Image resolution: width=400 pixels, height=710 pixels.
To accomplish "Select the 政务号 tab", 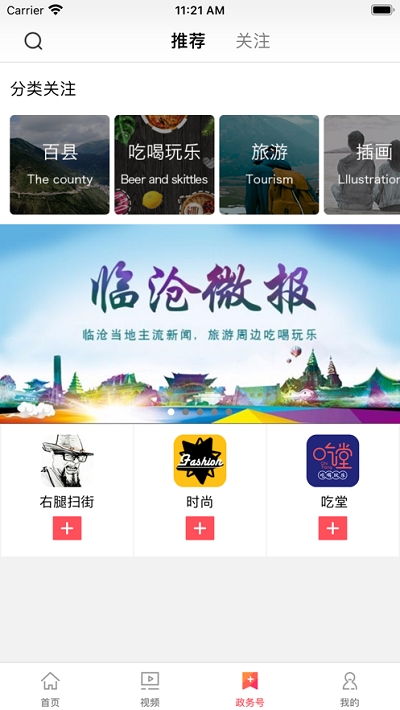I will pyautogui.click(x=250, y=689).
